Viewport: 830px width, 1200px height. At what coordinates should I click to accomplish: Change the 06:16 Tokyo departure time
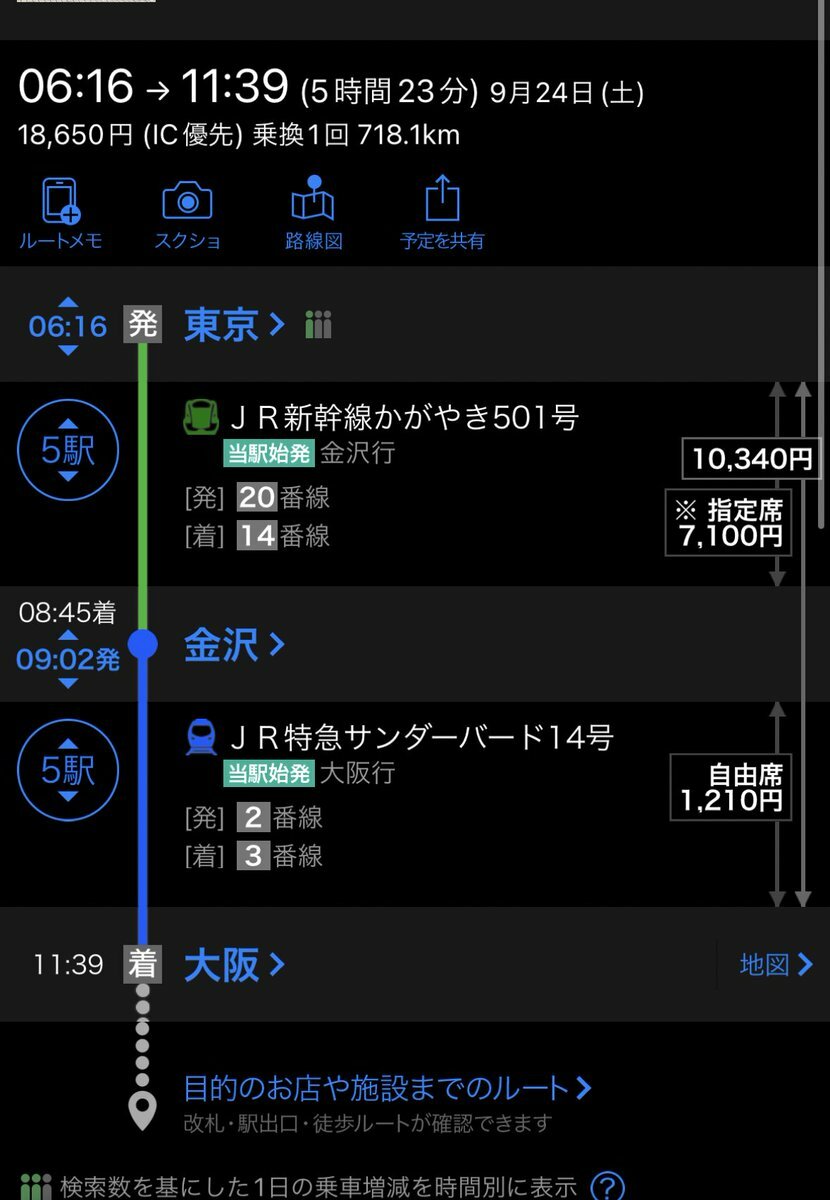[67, 326]
